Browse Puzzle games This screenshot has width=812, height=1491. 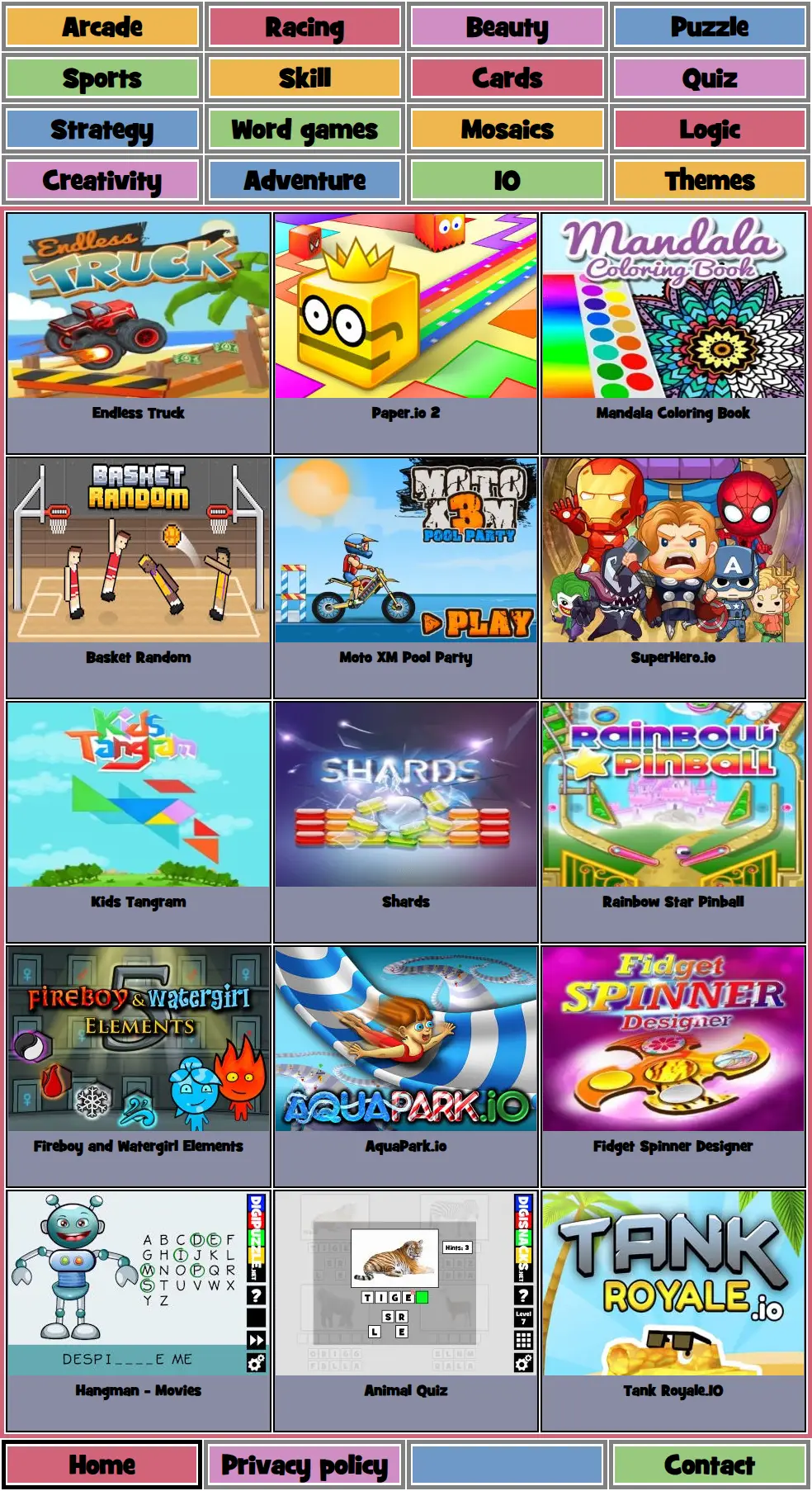pyautogui.click(x=710, y=26)
